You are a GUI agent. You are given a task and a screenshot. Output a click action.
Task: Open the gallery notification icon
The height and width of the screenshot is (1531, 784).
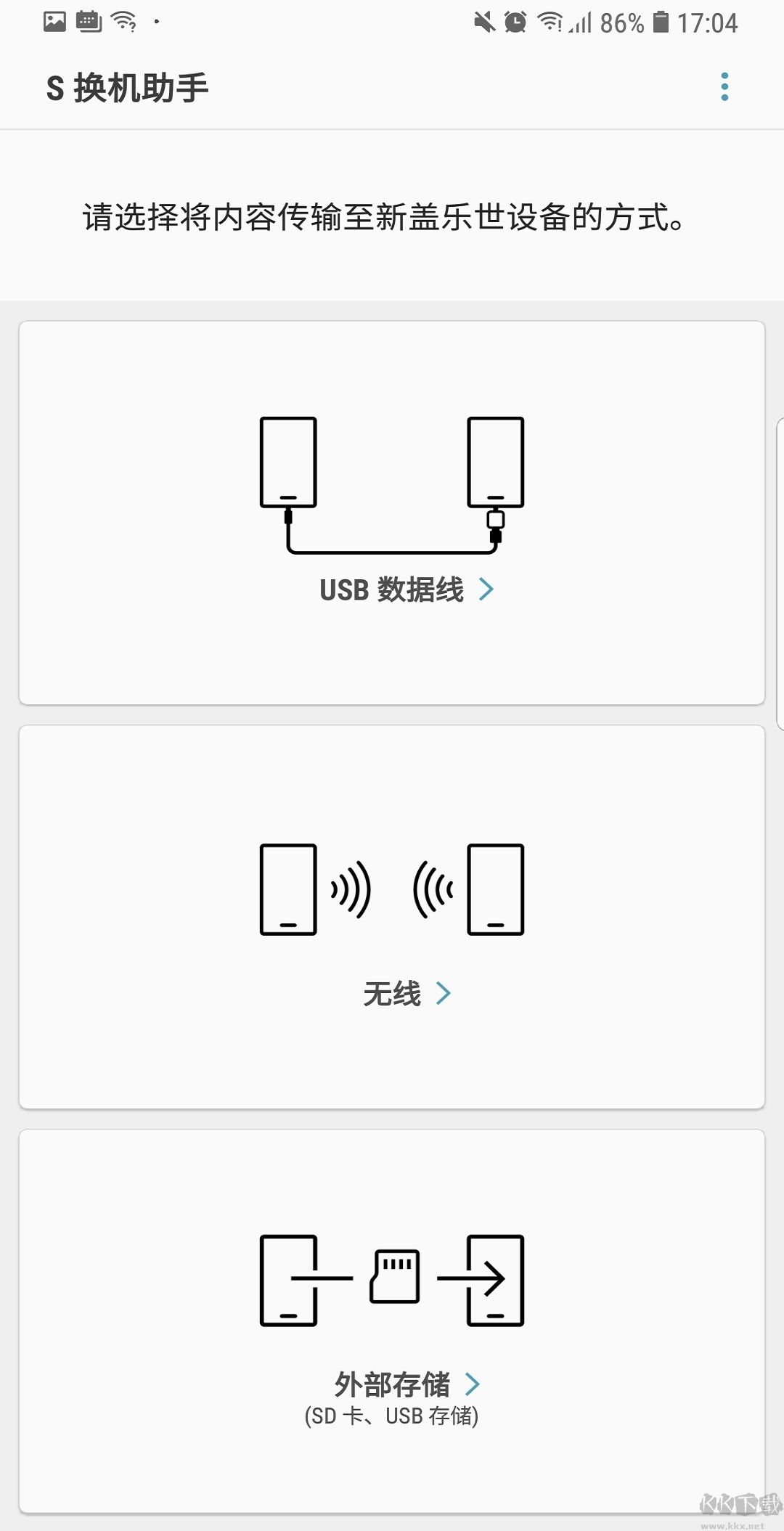54,22
